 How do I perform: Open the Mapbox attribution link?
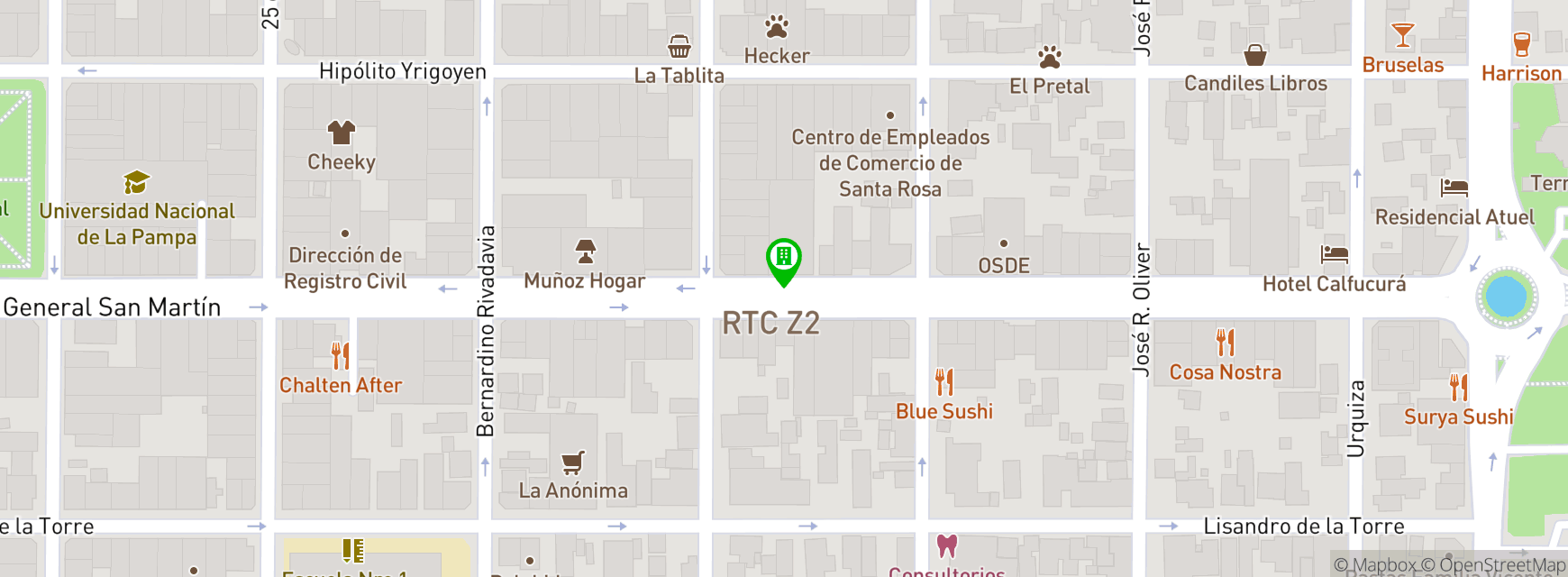coord(1375,565)
